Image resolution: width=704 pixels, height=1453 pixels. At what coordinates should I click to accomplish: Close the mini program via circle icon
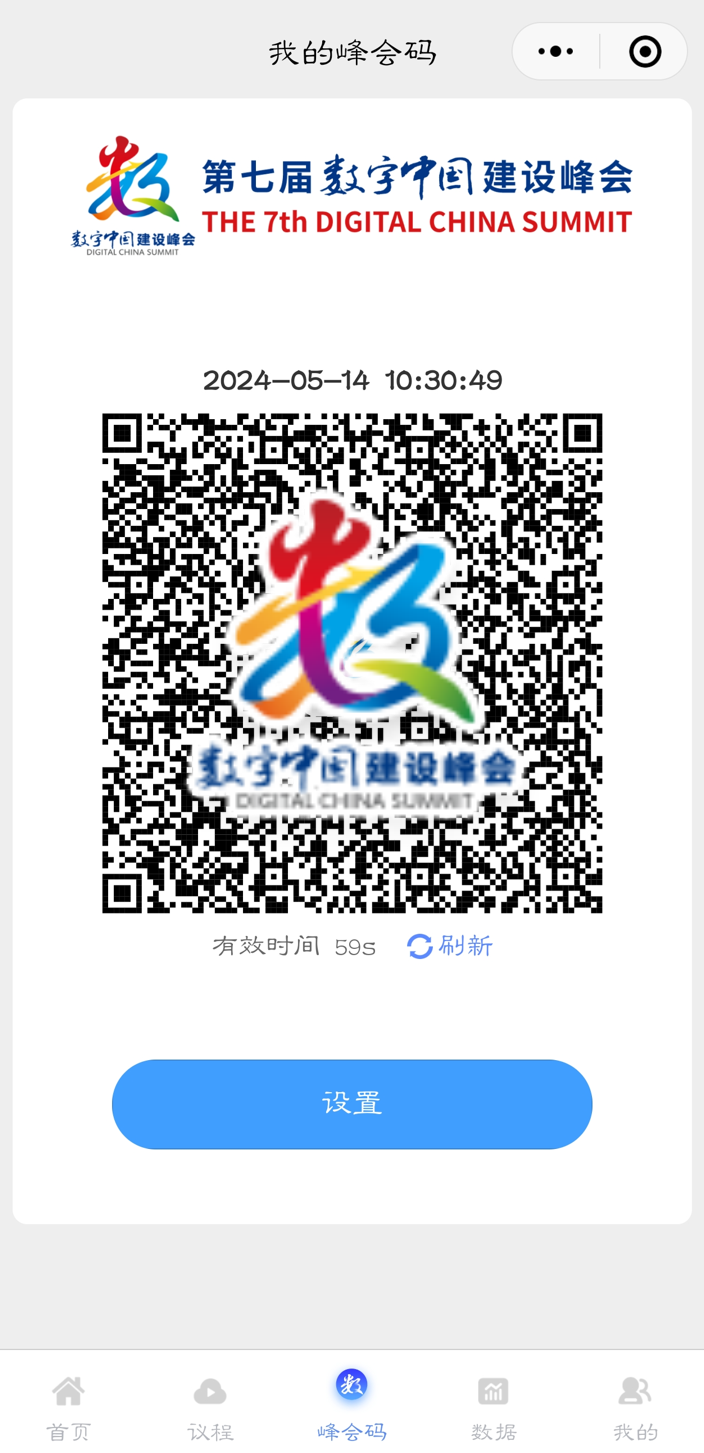645,51
